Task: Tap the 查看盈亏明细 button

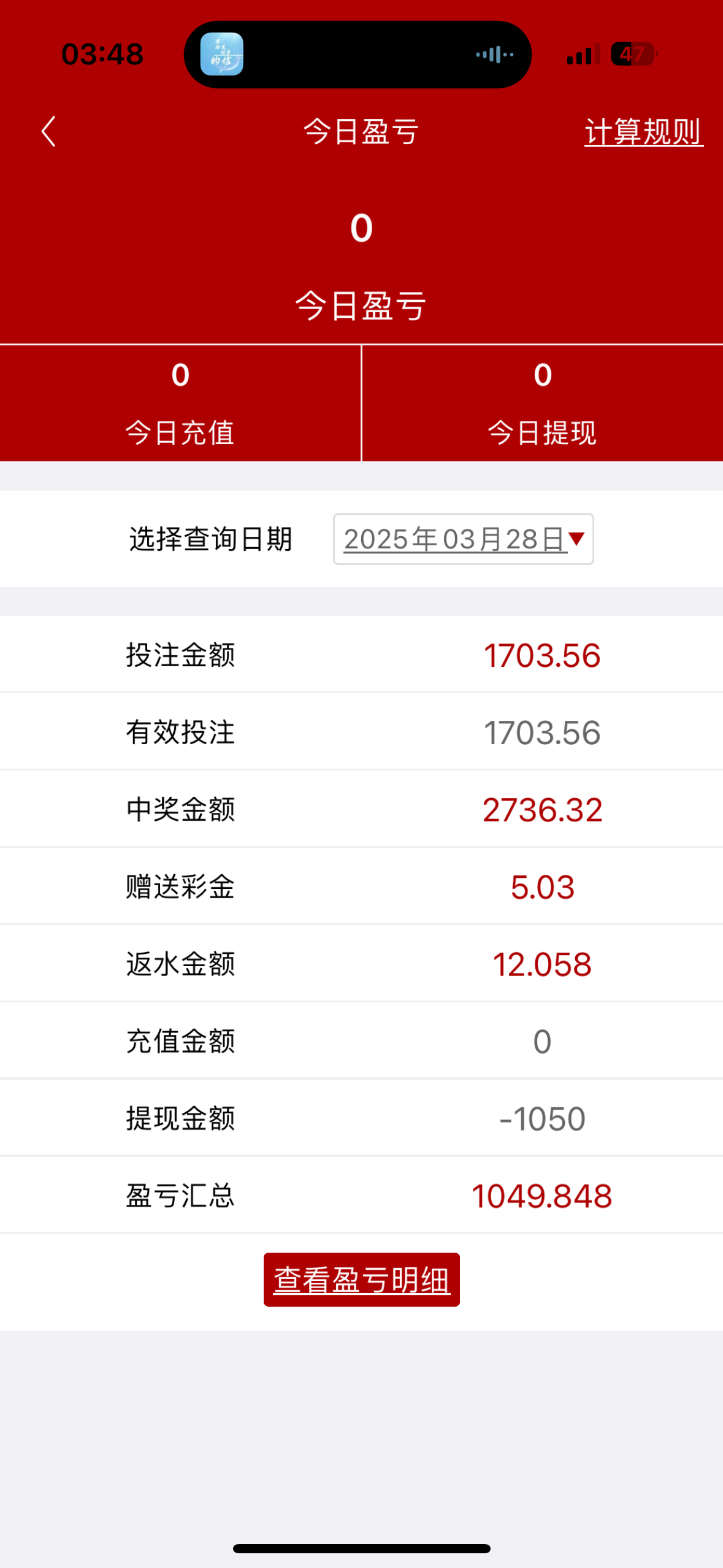Action: (x=361, y=1280)
